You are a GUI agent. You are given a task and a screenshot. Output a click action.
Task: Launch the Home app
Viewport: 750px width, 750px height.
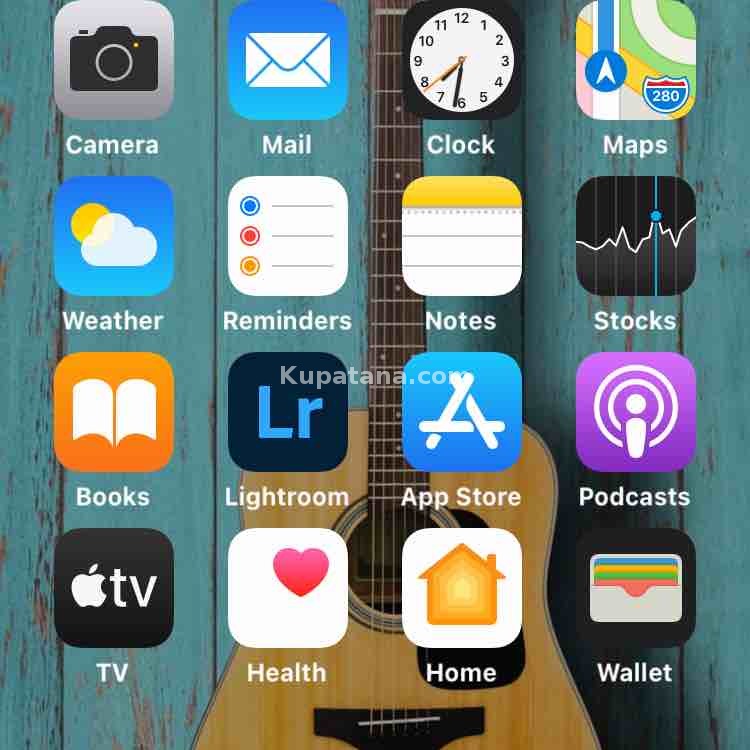461,588
